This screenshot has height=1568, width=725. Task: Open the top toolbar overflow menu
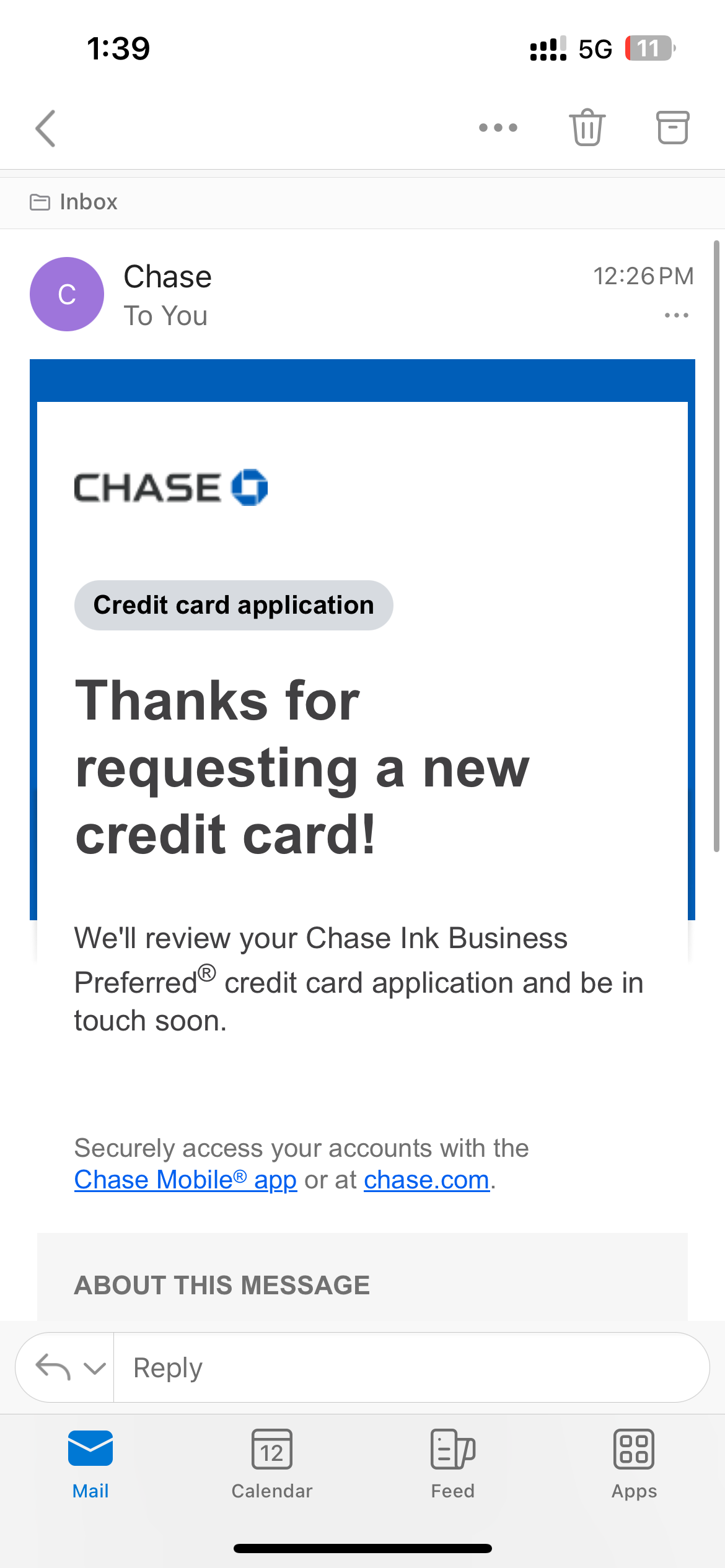point(498,128)
